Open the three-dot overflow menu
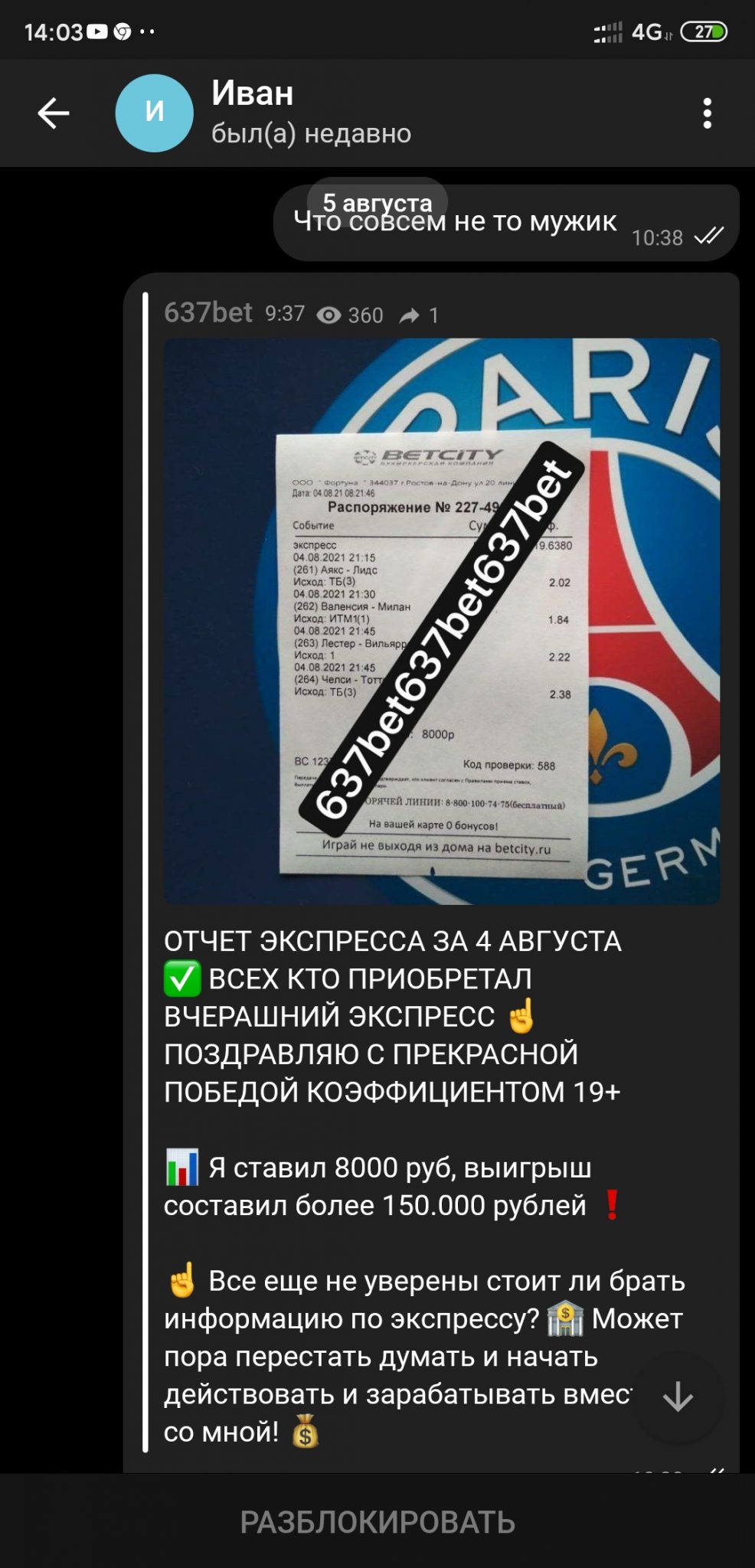This screenshot has height=1568, width=755. coord(707,113)
